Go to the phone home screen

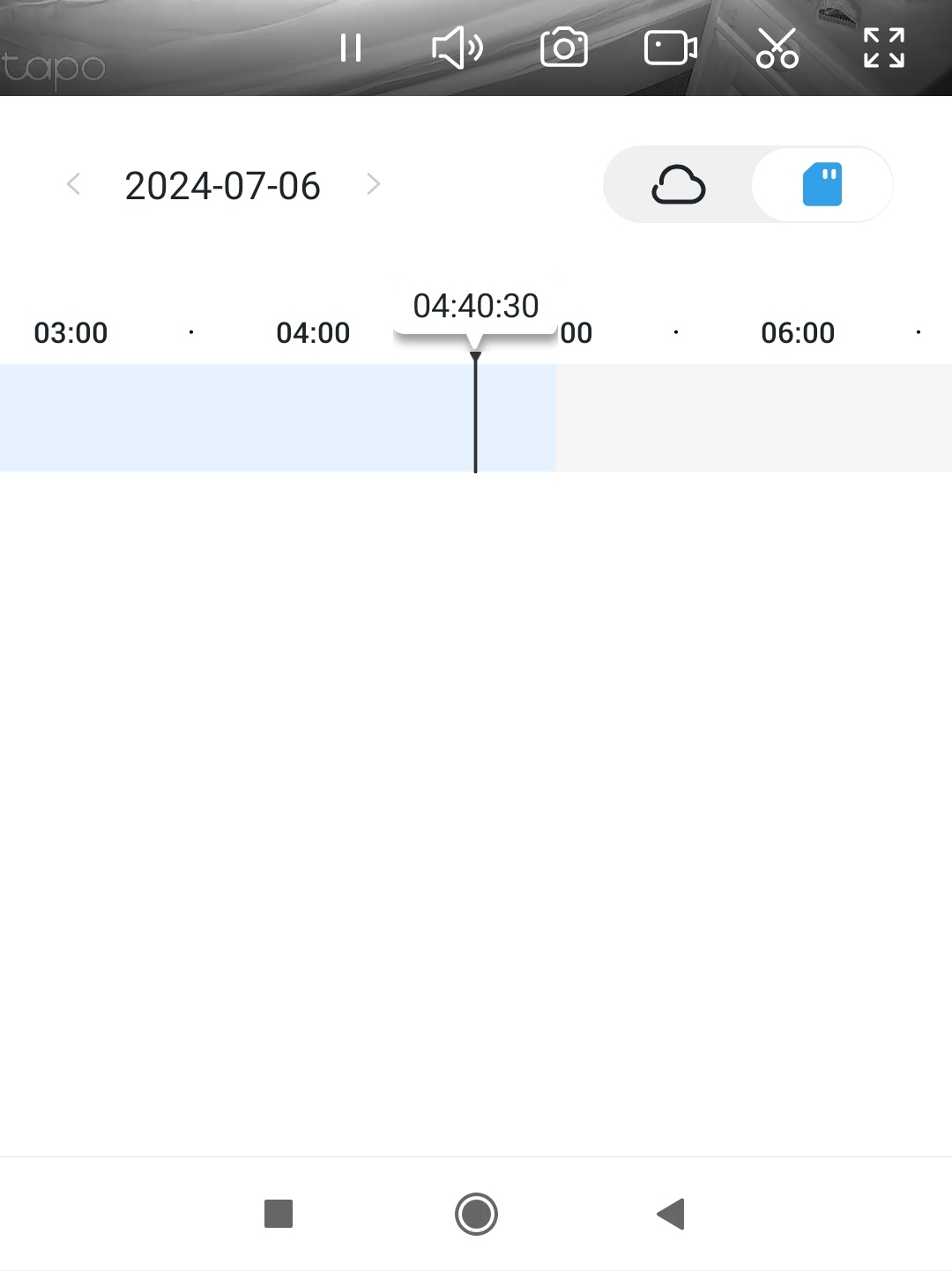tap(476, 1214)
